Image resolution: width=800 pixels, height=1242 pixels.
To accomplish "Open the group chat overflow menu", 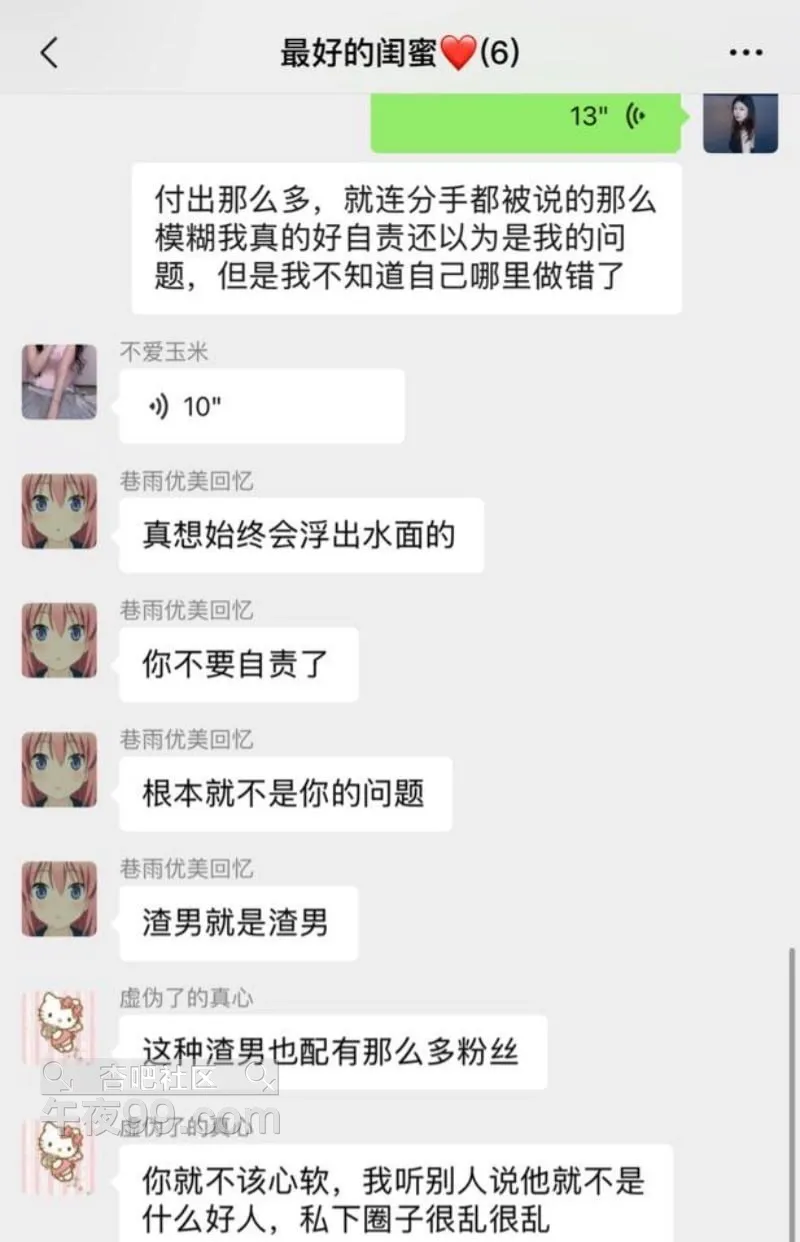I will [x=746, y=53].
